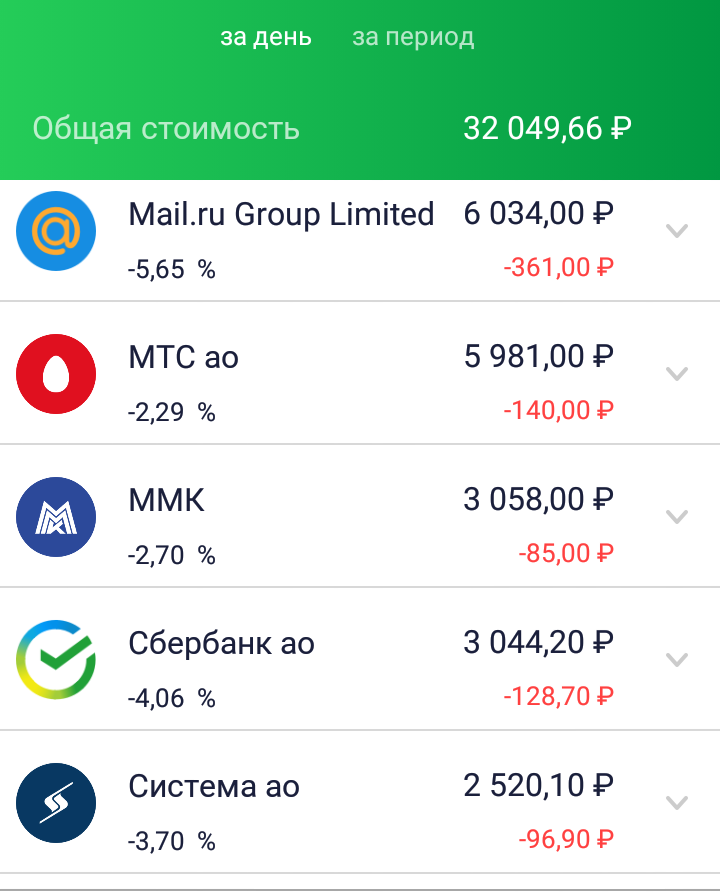The width and height of the screenshot is (720, 896).
Task: Expand details for МТС ао
Action: point(677,374)
